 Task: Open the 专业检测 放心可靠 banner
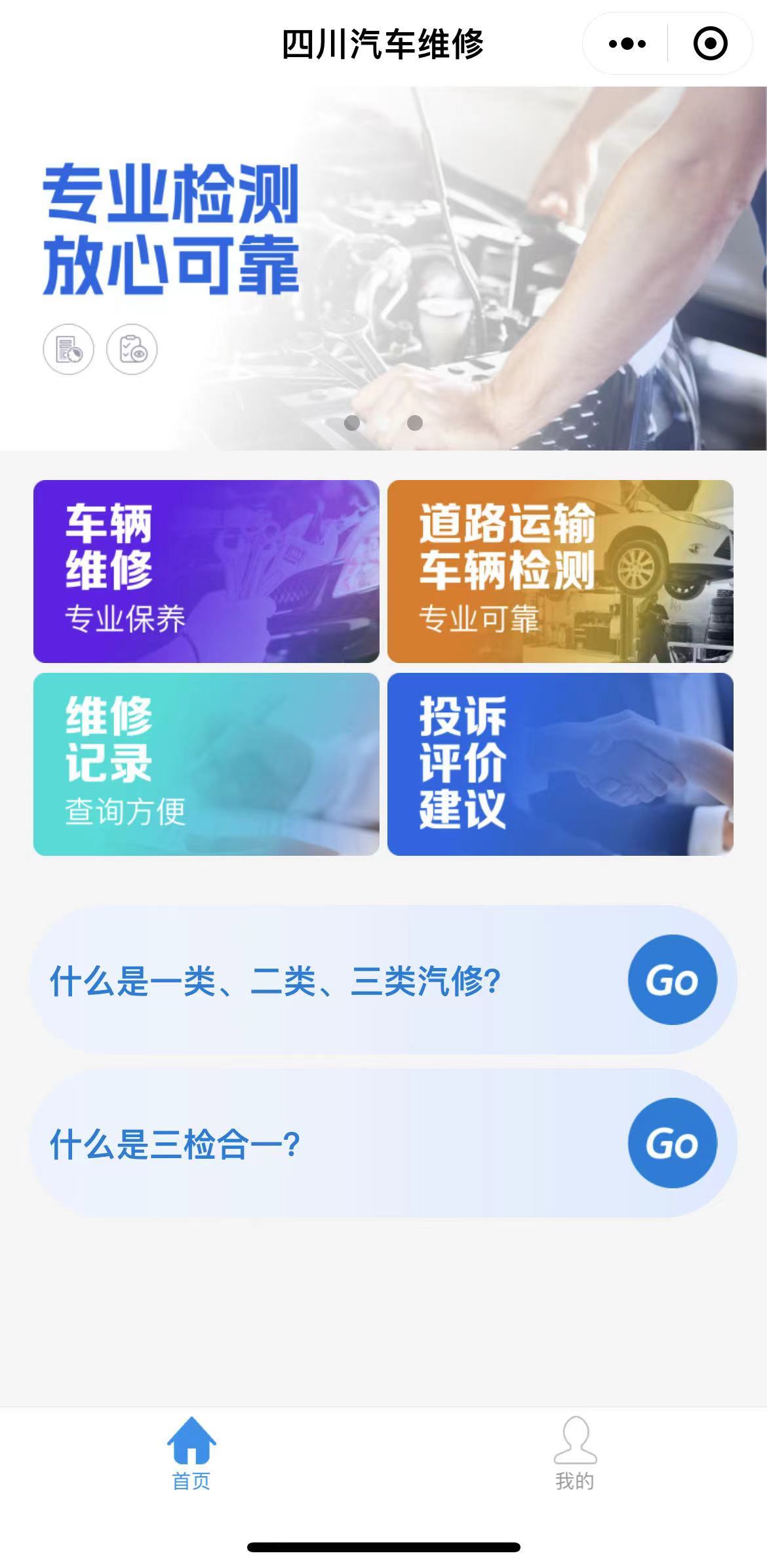pos(383,269)
